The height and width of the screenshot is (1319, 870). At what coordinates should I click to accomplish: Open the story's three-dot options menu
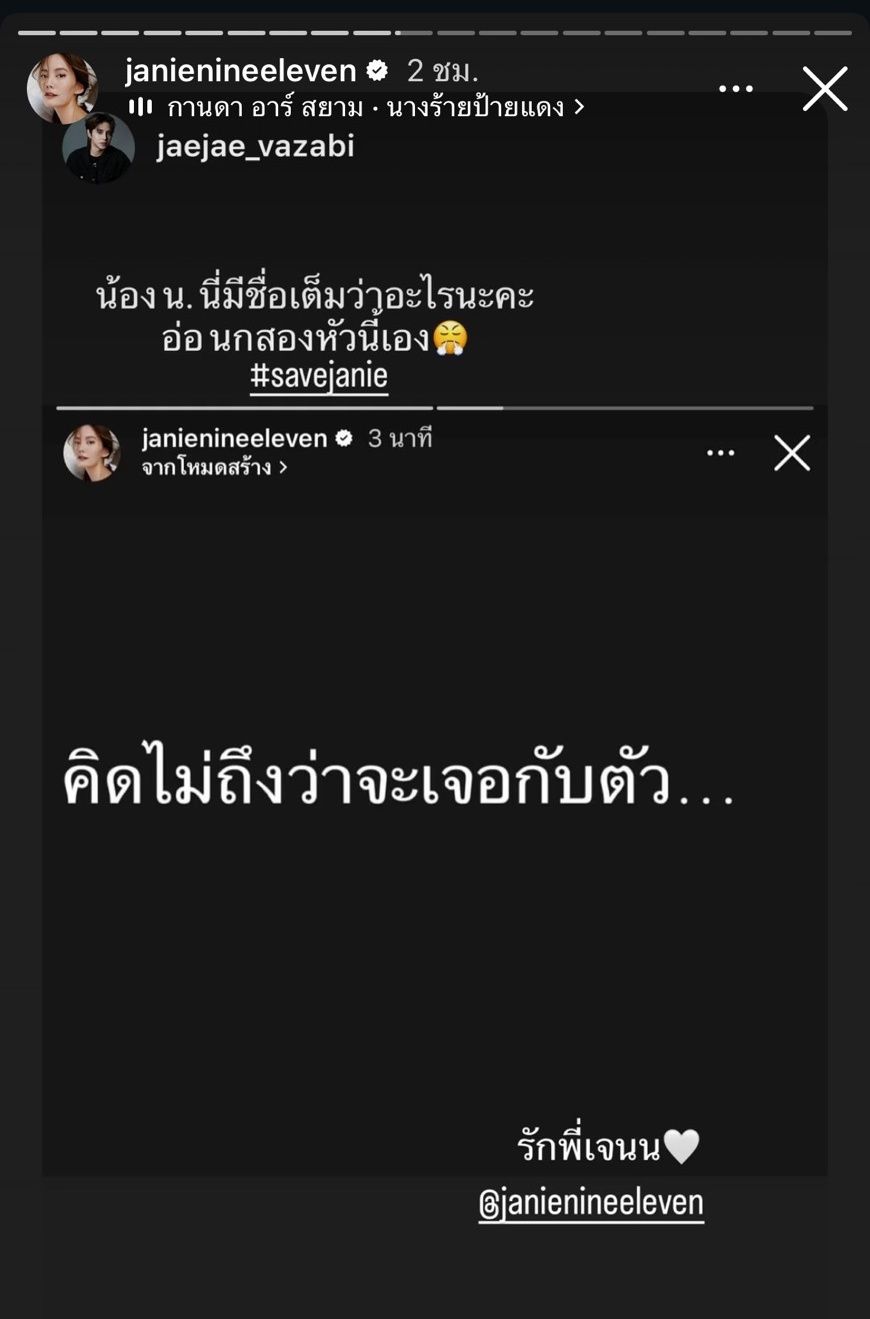[736, 89]
